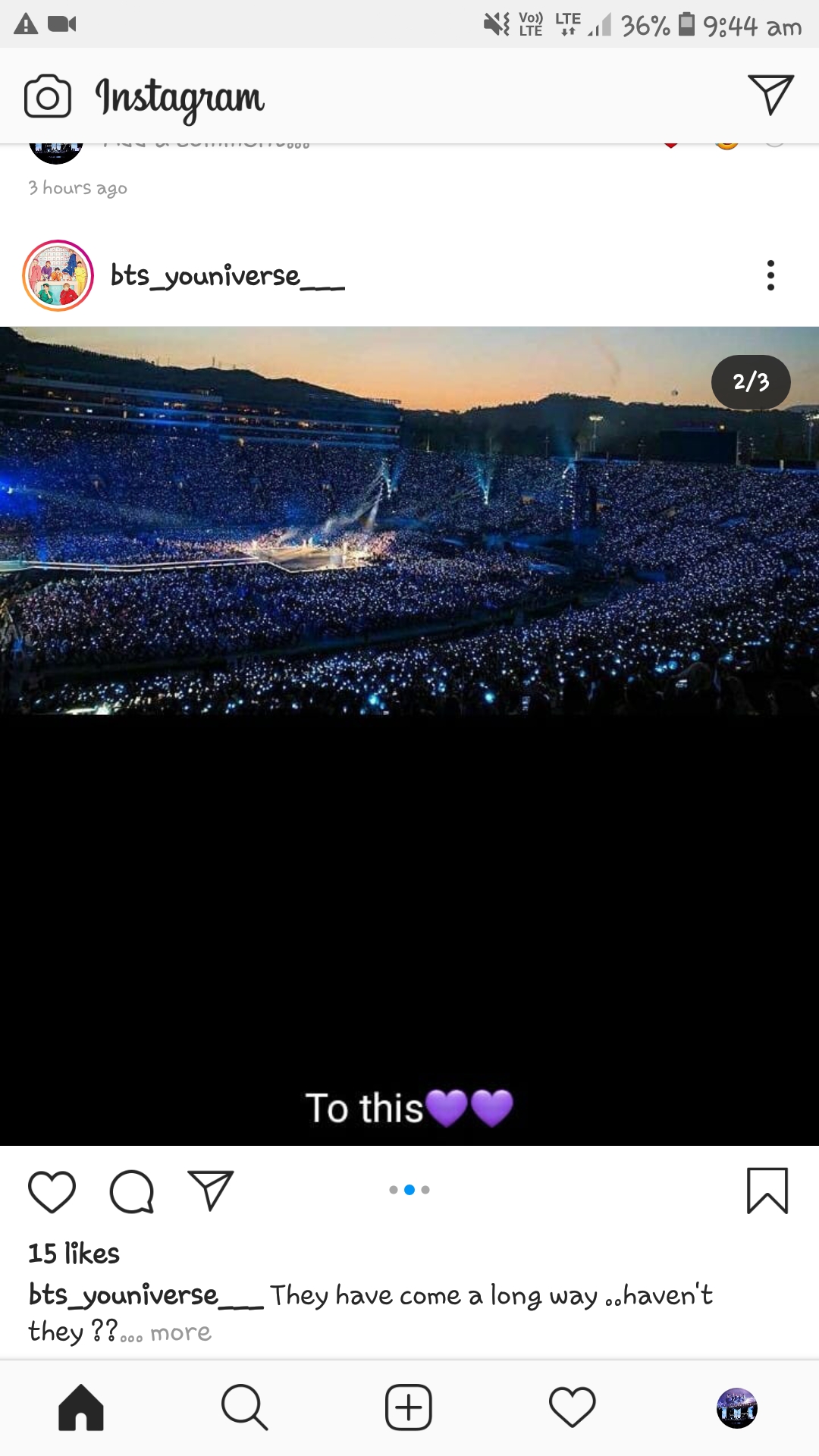This screenshot has width=819, height=1456.
Task: Go to the Home feed tab
Action: [81, 1407]
